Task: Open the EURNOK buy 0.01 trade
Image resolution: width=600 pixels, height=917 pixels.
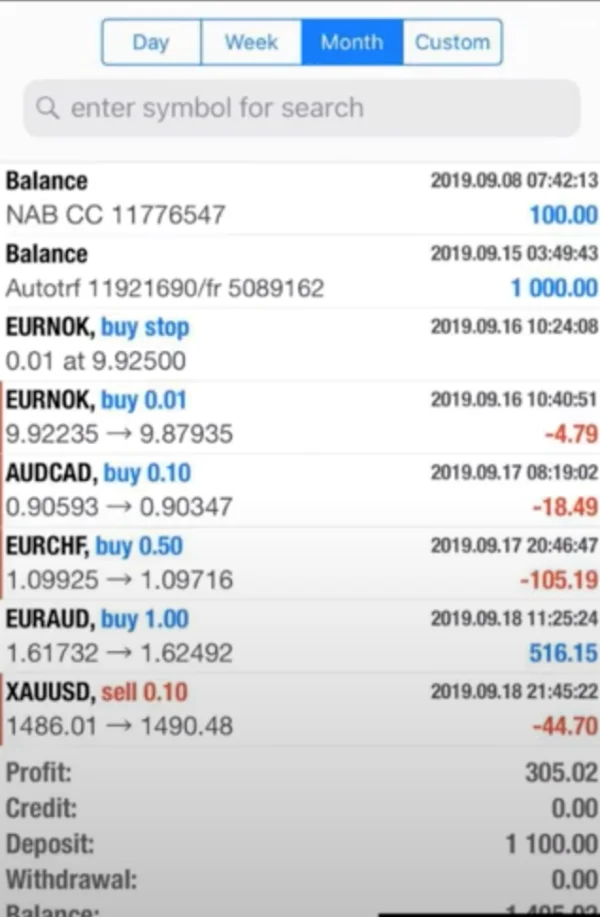Action: (300, 417)
